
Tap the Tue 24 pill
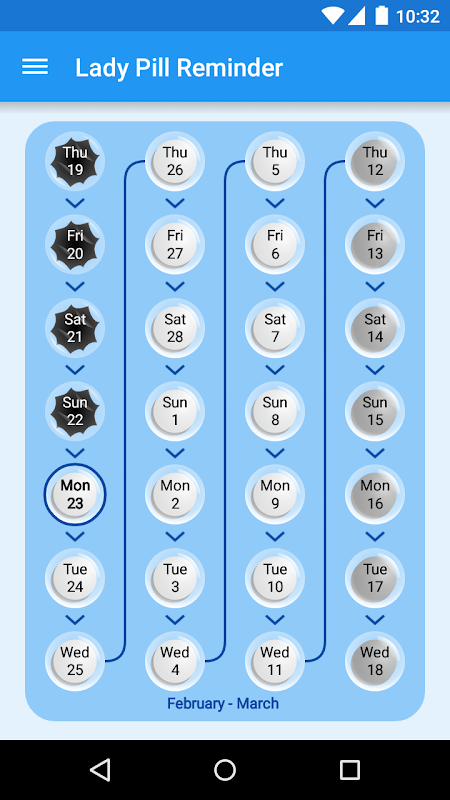(x=75, y=578)
